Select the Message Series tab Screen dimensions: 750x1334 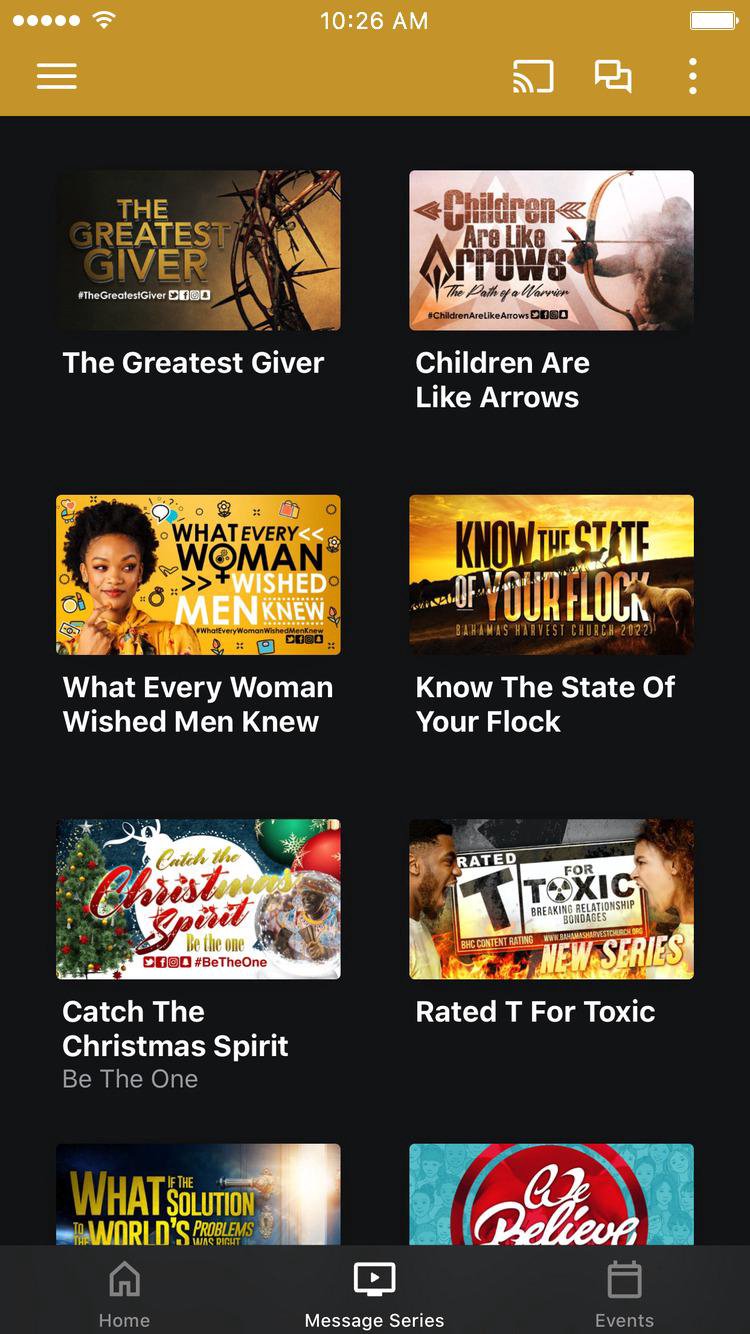[x=375, y=1294]
